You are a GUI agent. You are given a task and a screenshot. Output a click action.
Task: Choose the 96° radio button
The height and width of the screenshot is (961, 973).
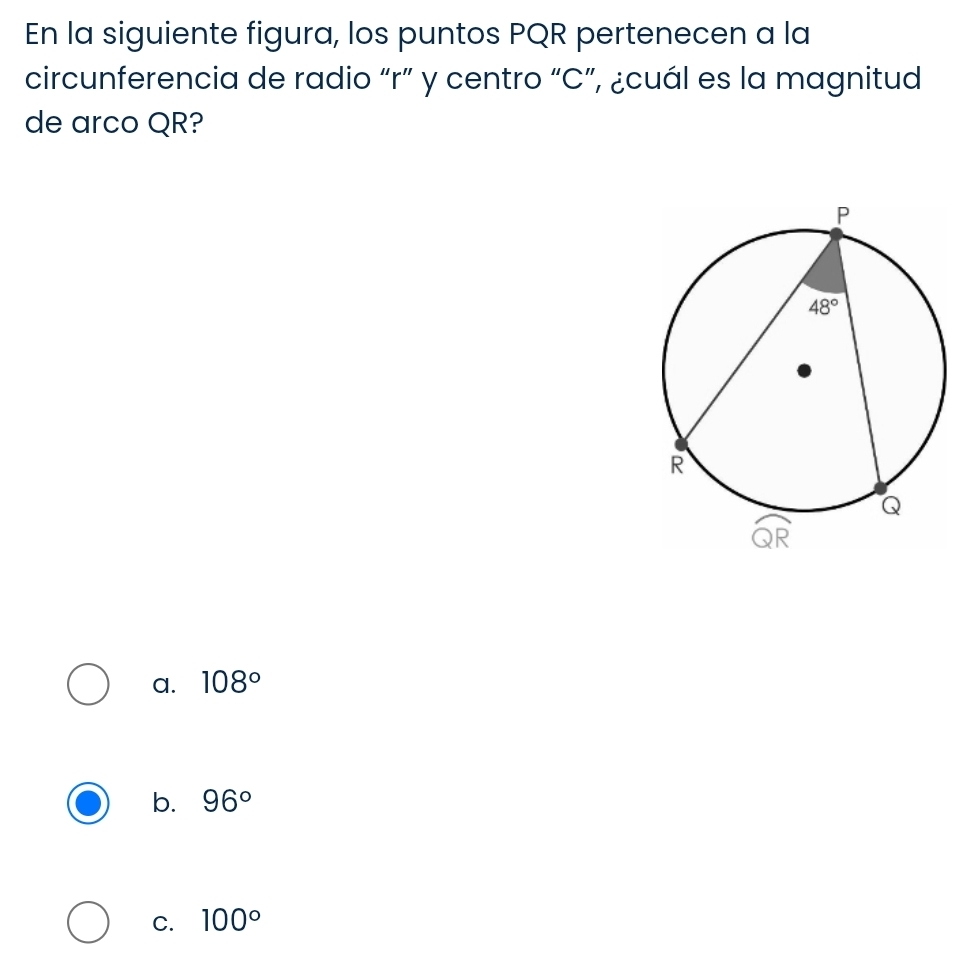click(89, 802)
